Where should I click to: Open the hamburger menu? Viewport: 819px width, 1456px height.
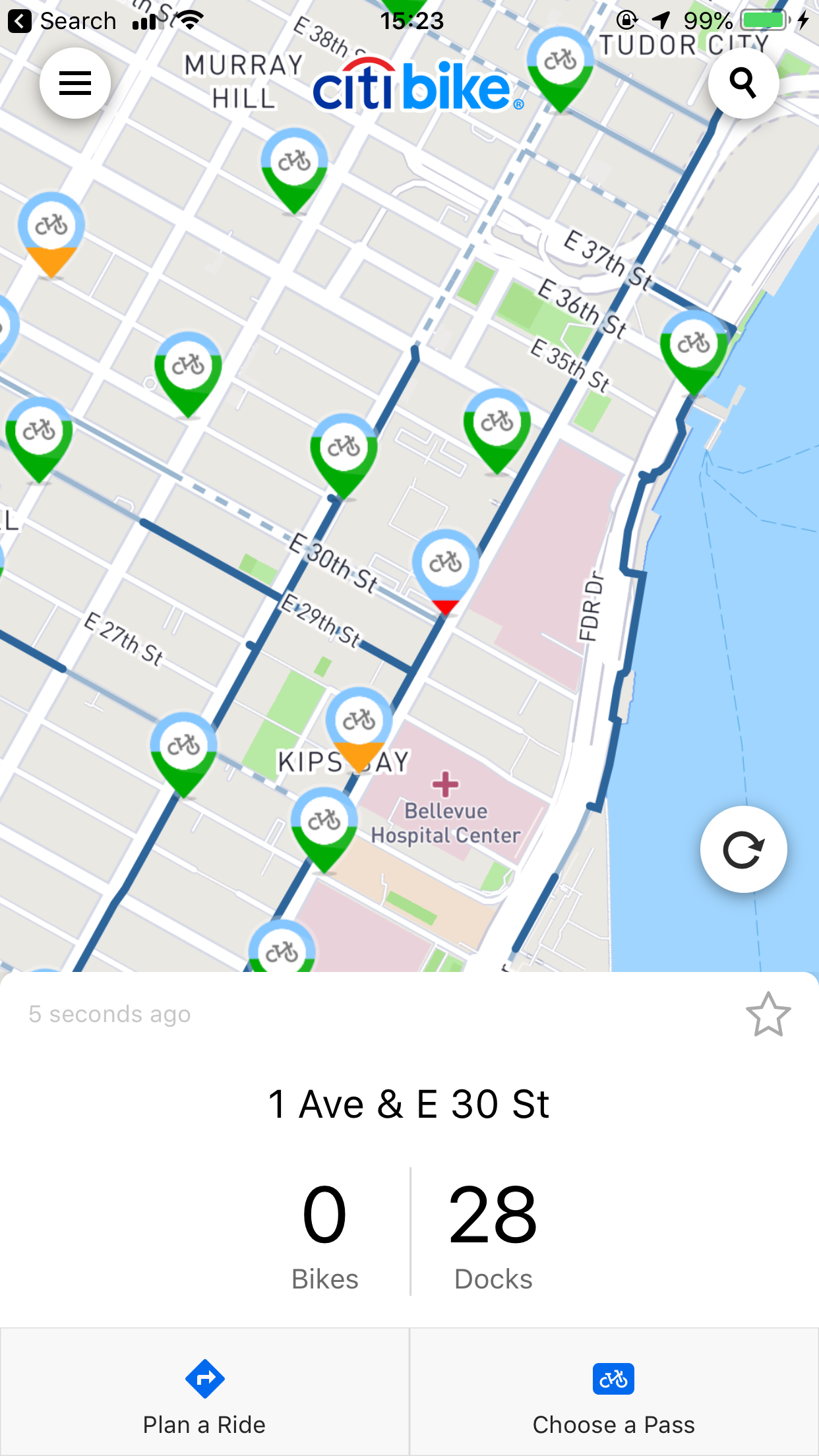75,83
